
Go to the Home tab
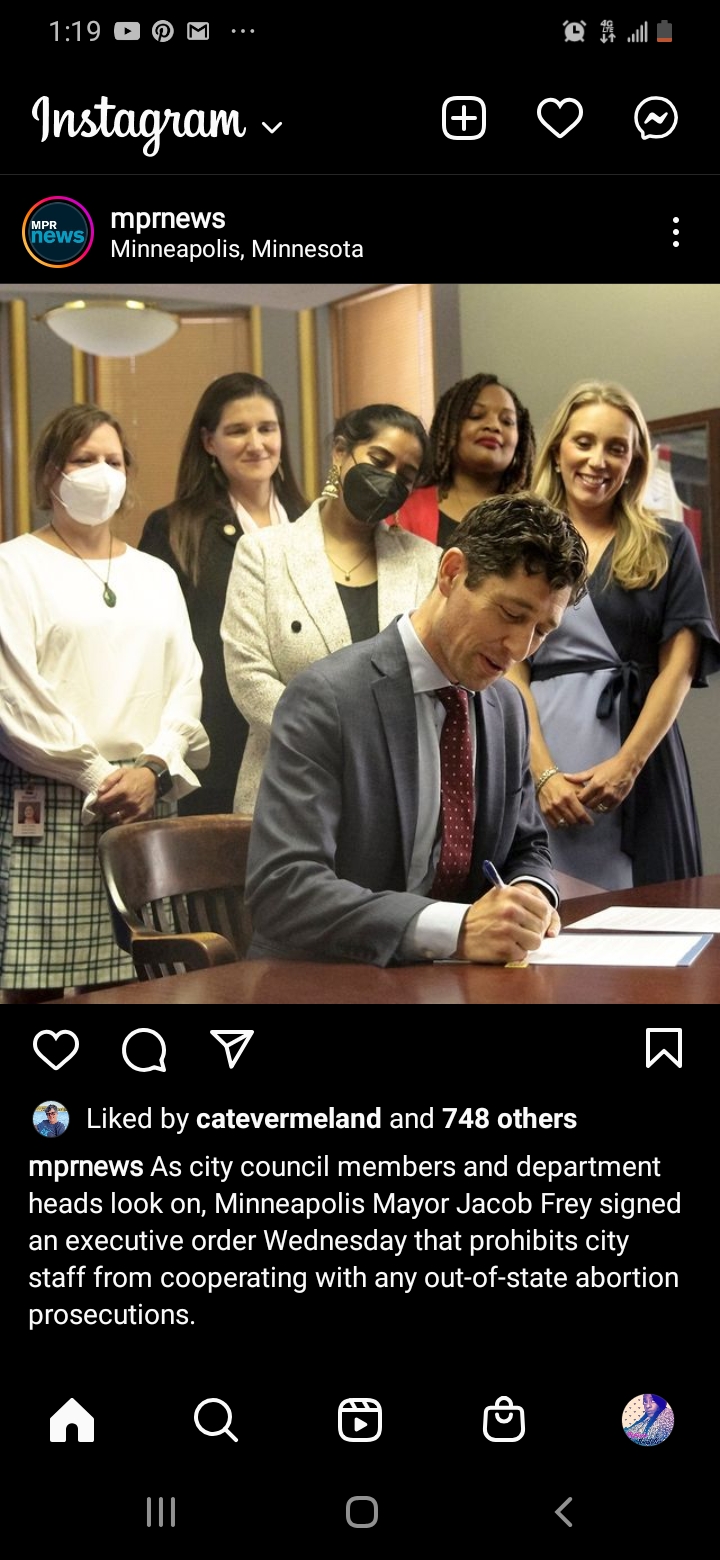72,1420
